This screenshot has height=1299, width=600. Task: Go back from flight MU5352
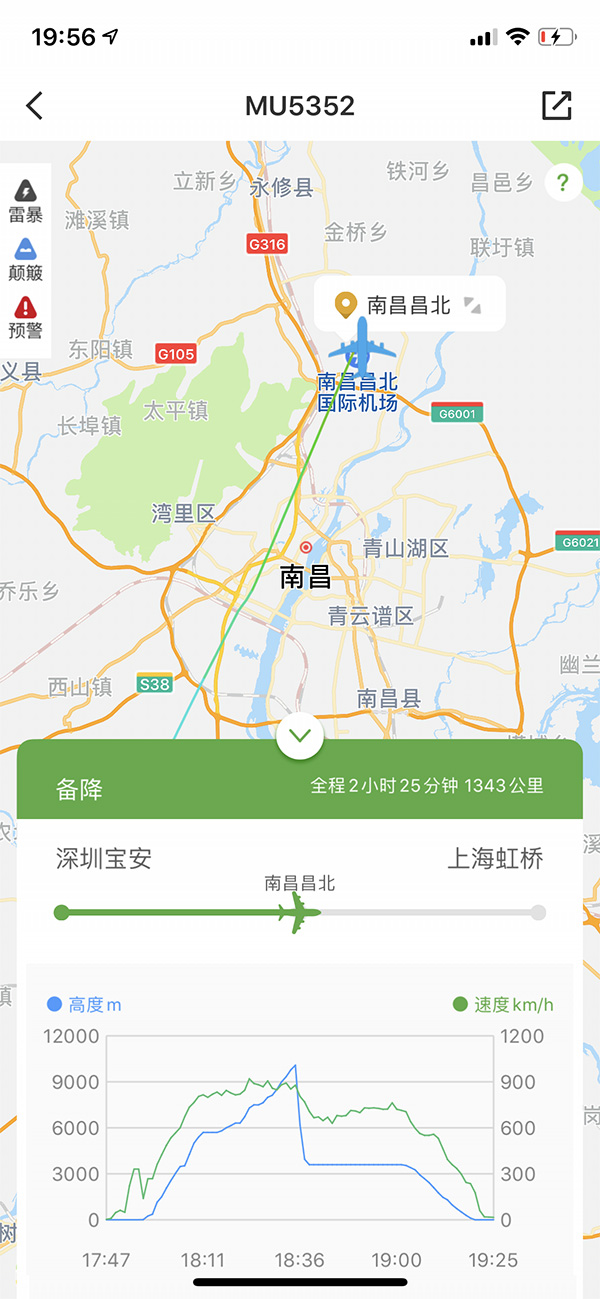point(35,106)
